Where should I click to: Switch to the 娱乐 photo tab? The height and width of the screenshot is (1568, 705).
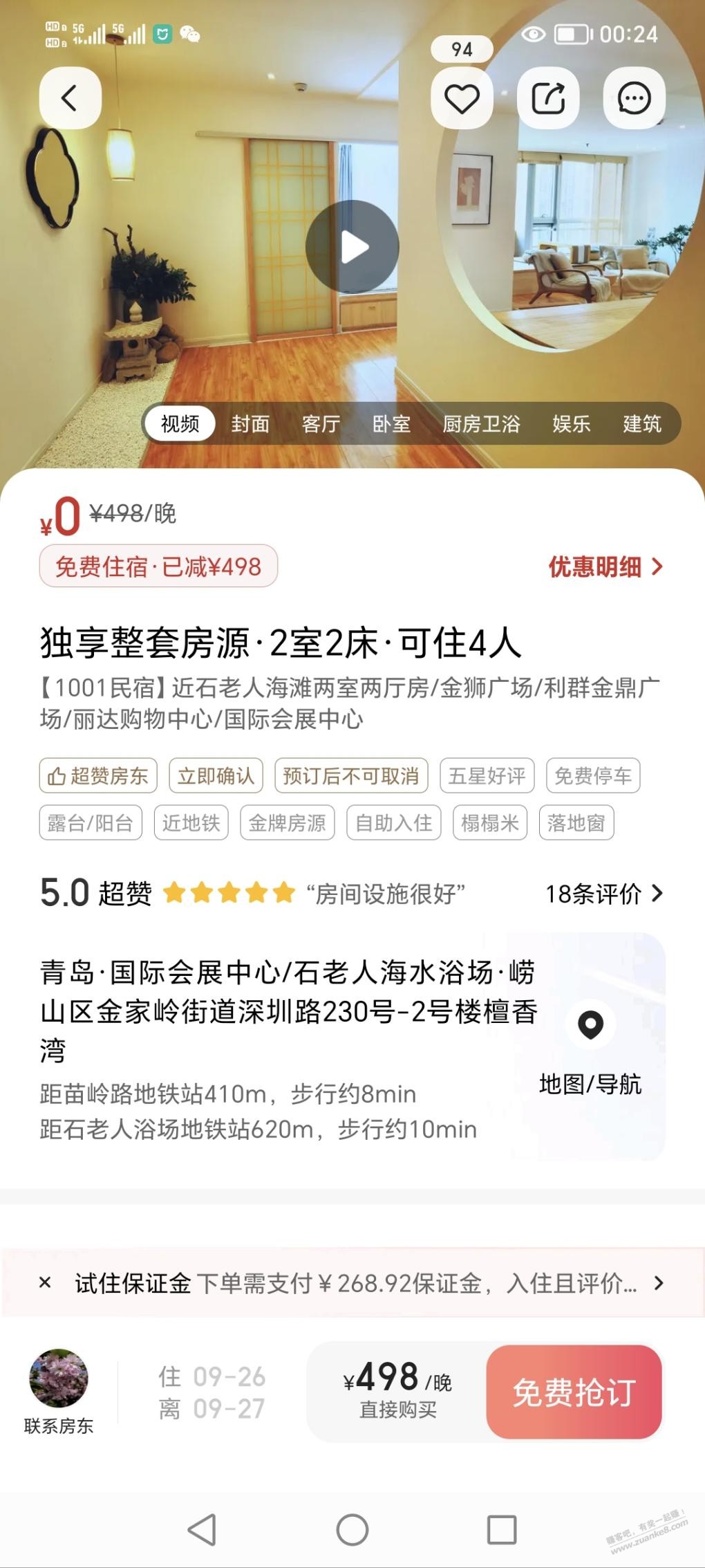coord(571,423)
